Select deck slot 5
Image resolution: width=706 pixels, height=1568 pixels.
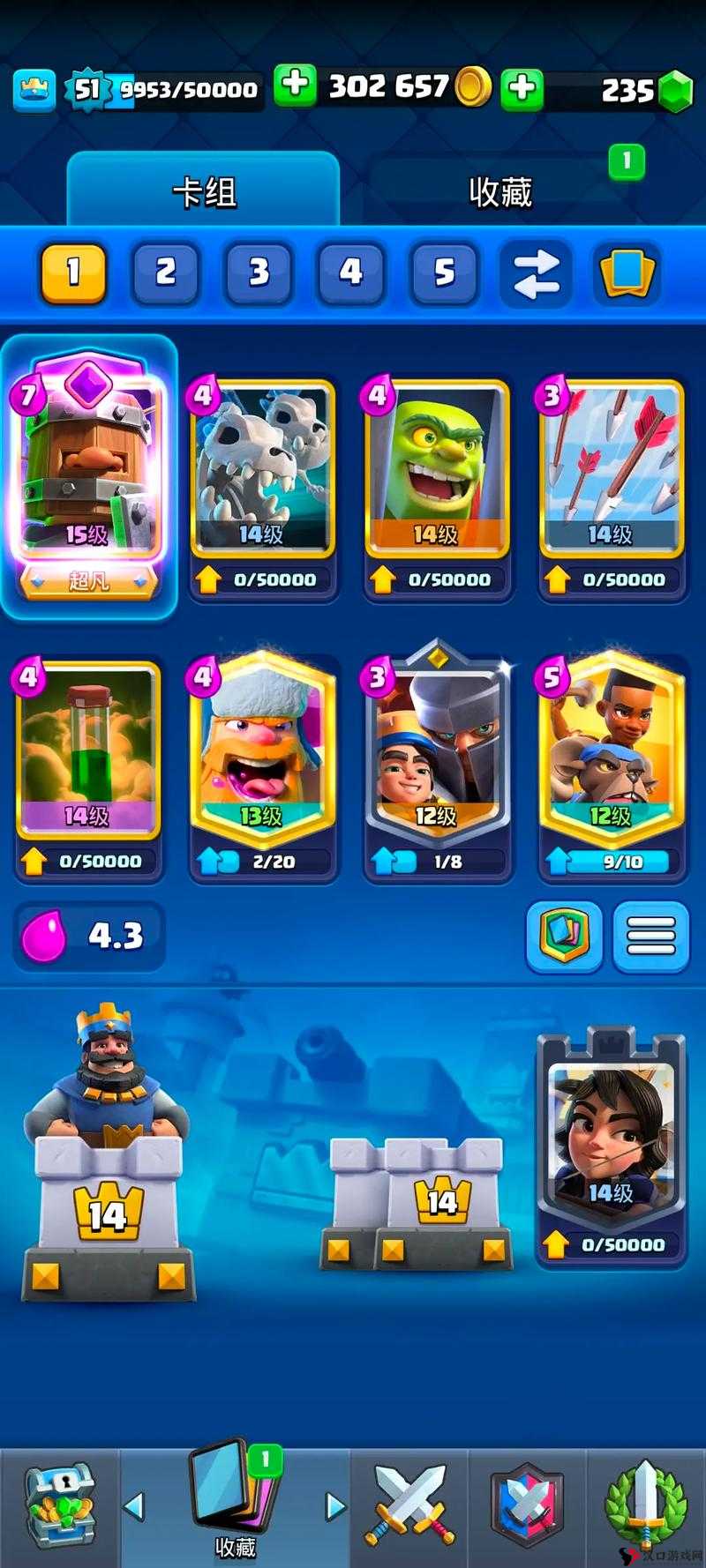coord(444,273)
